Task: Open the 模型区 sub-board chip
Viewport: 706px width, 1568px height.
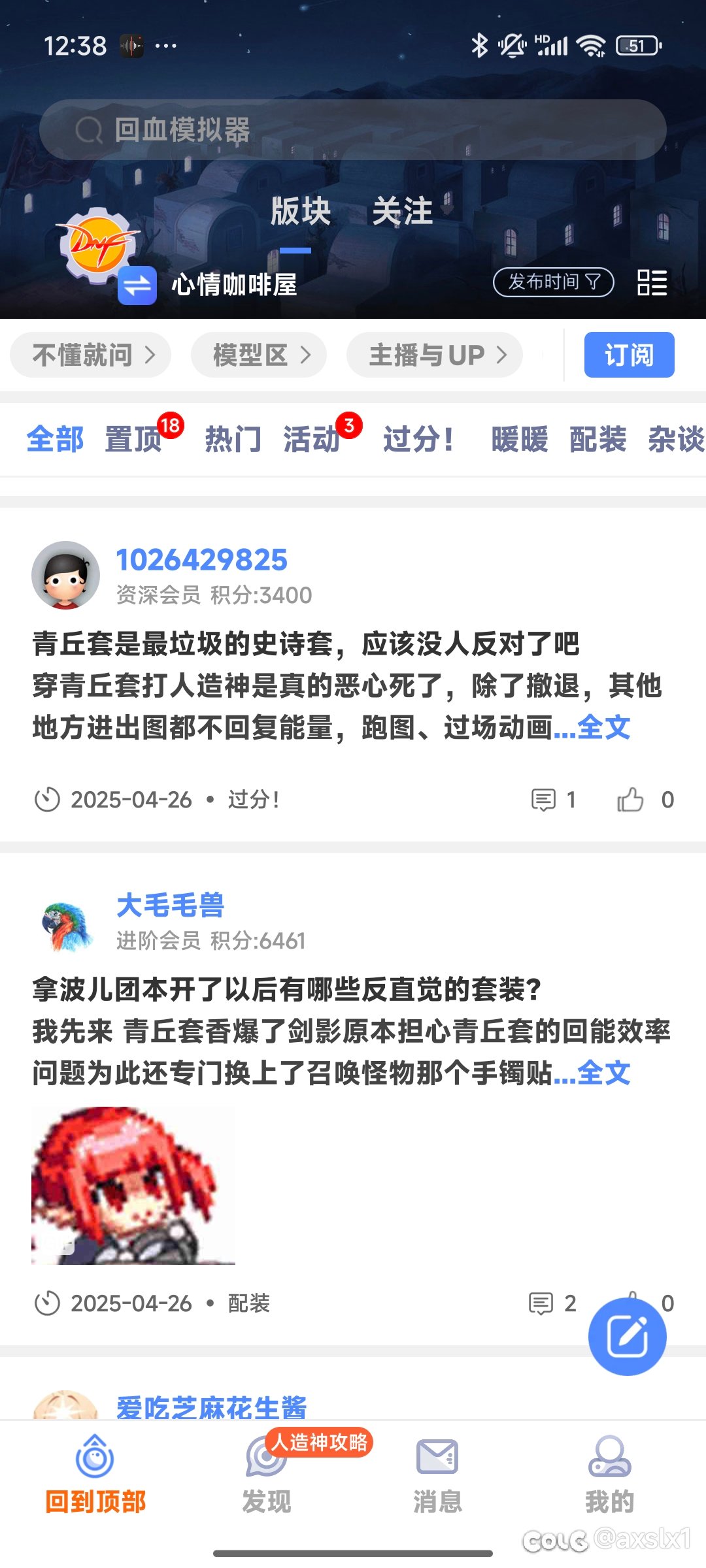Action: [259, 355]
